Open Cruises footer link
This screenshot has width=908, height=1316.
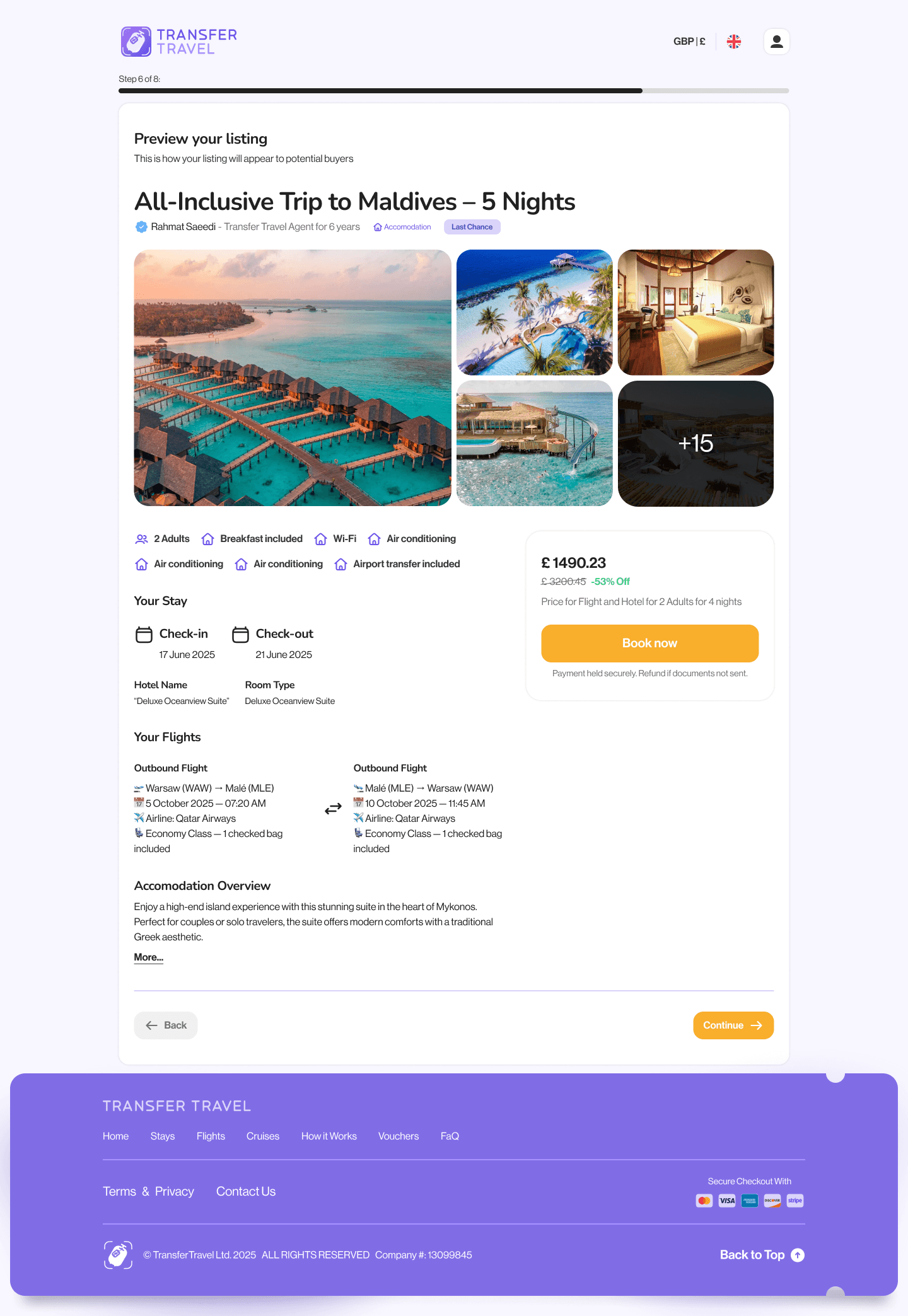[262, 1136]
